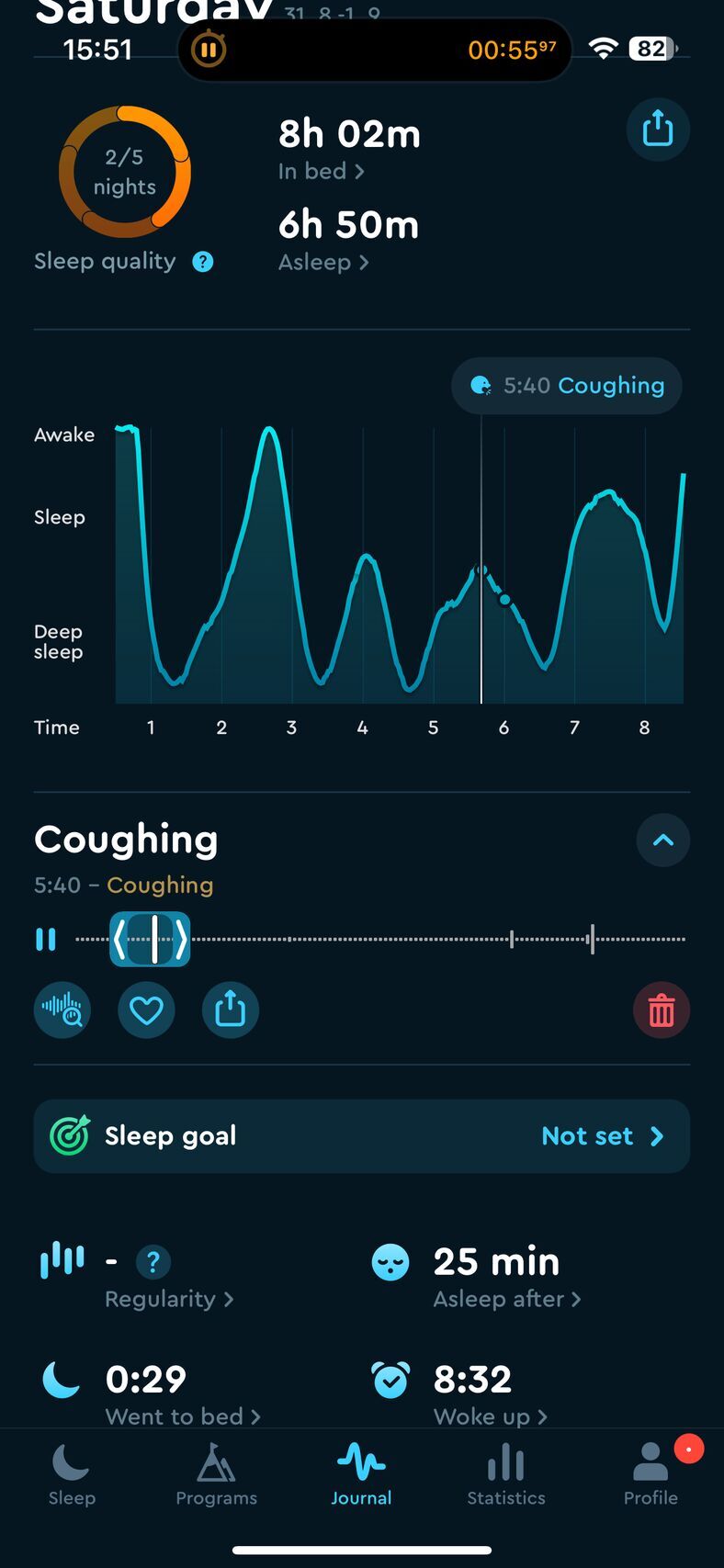
Task: Share the coughing audio clip
Action: [x=230, y=1010]
